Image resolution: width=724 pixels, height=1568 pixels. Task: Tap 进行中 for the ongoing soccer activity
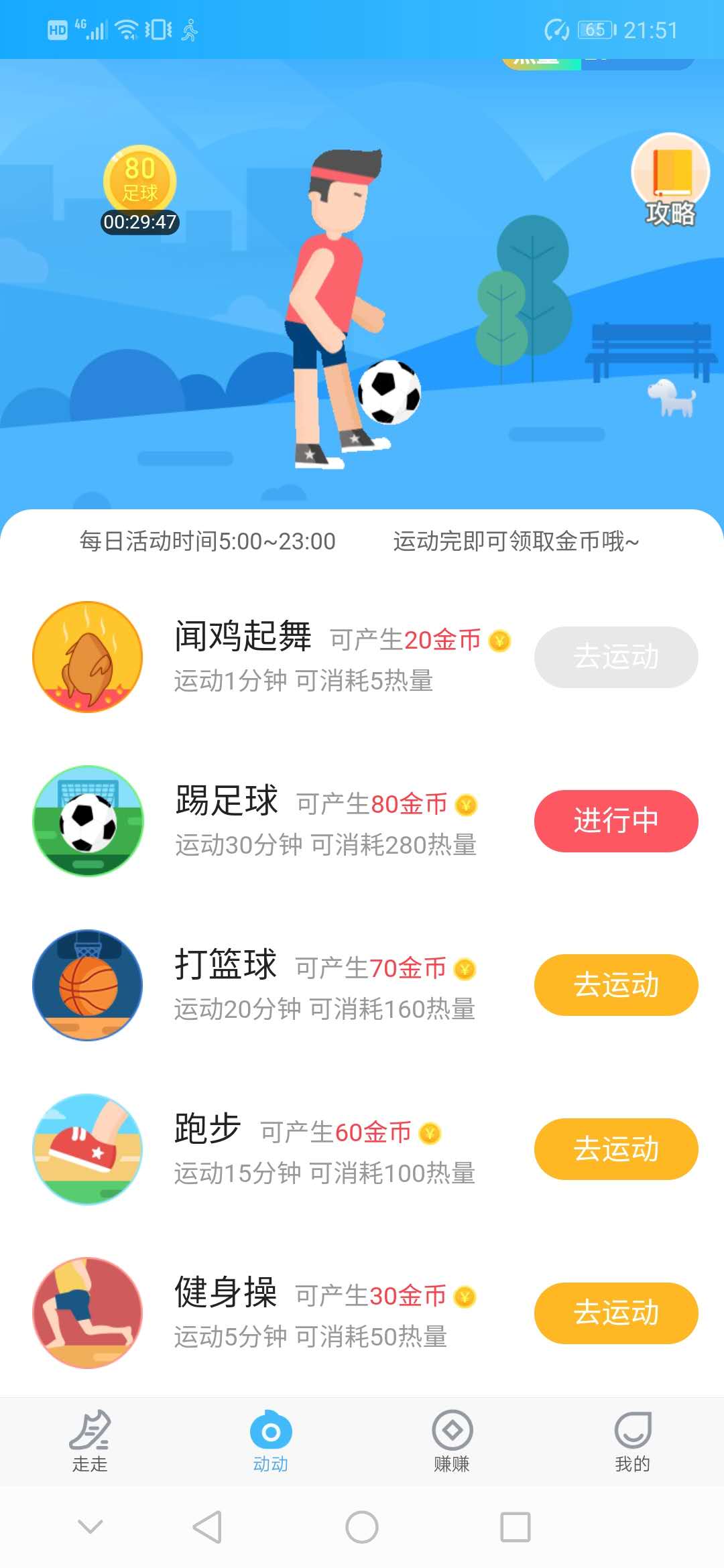(x=615, y=820)
